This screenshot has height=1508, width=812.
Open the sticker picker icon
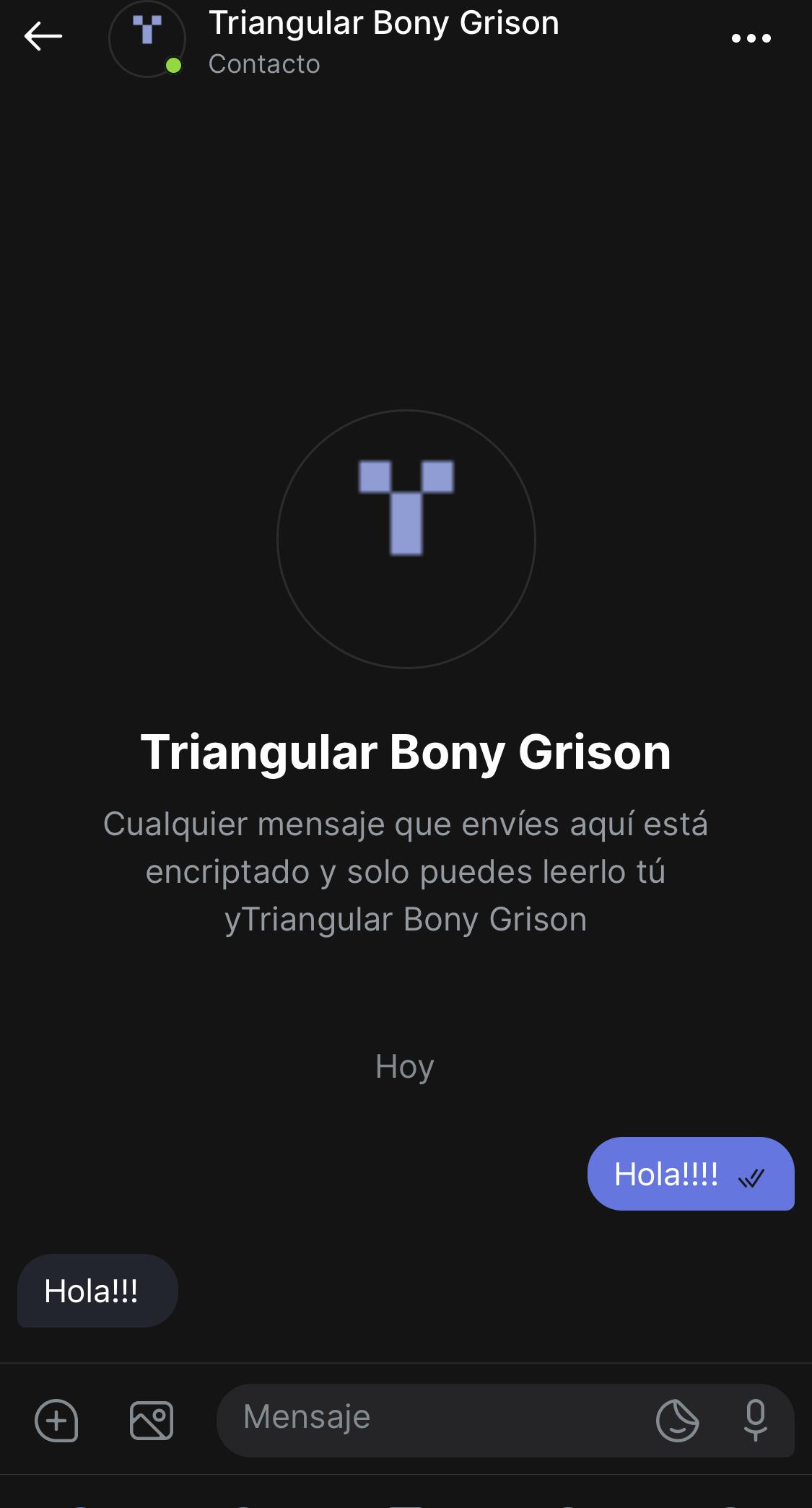click(x=677, y=1420)
